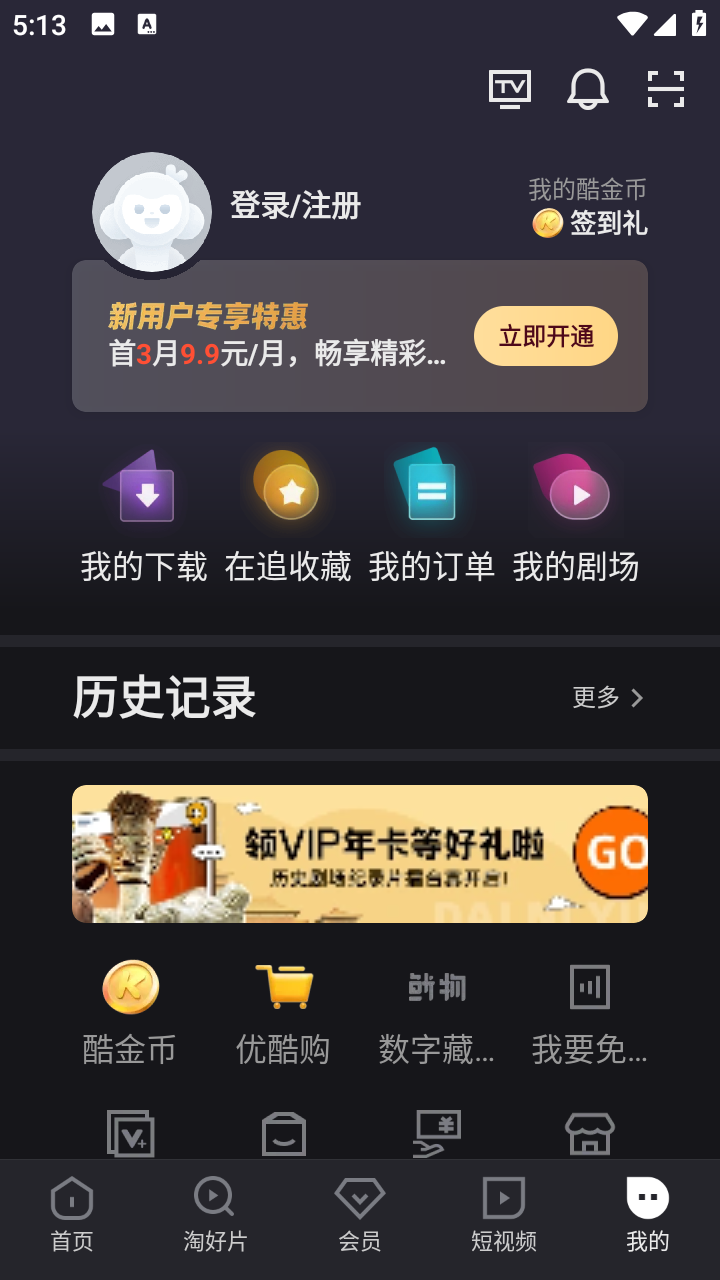
Task: Open 酷金币
Action: (130, 1012)
